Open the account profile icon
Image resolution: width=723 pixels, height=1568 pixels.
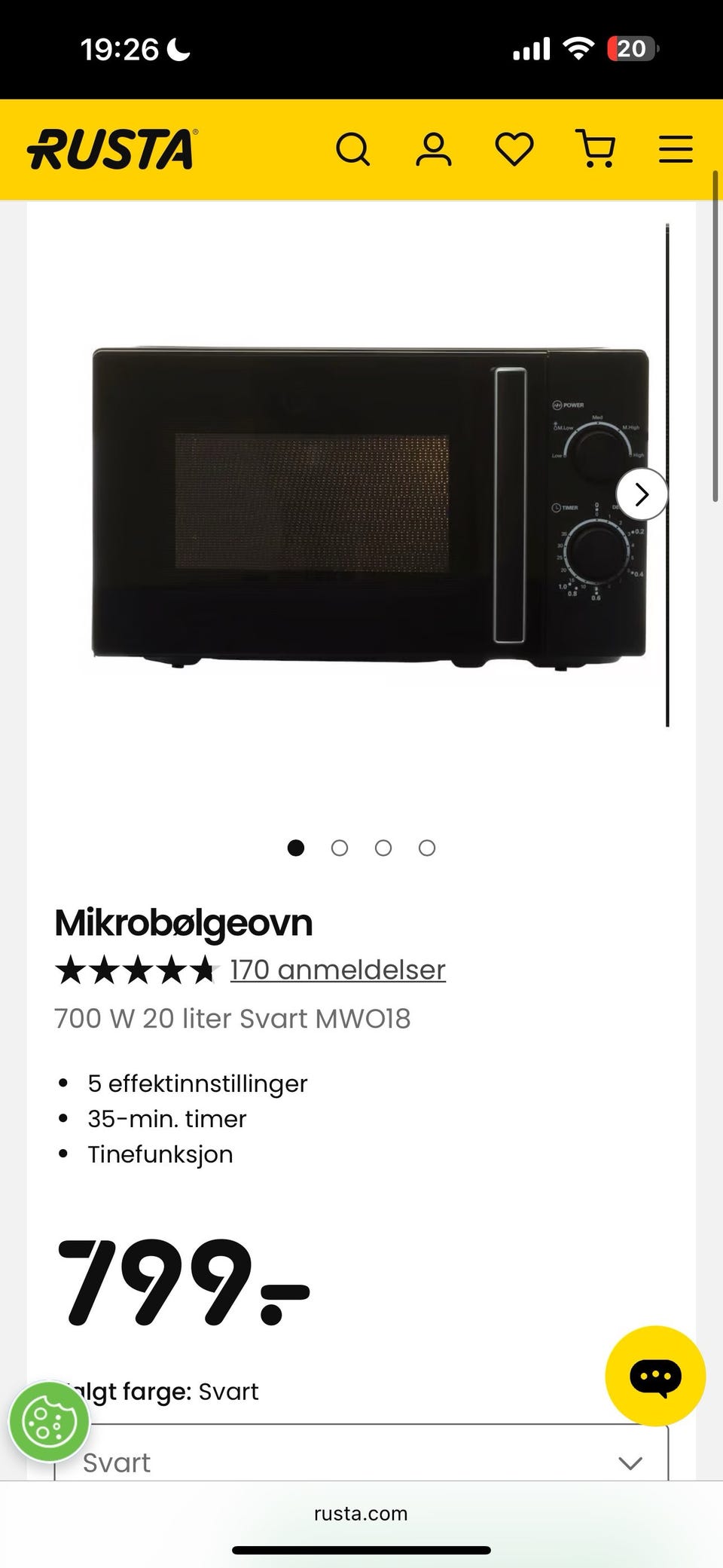point(434,148)
